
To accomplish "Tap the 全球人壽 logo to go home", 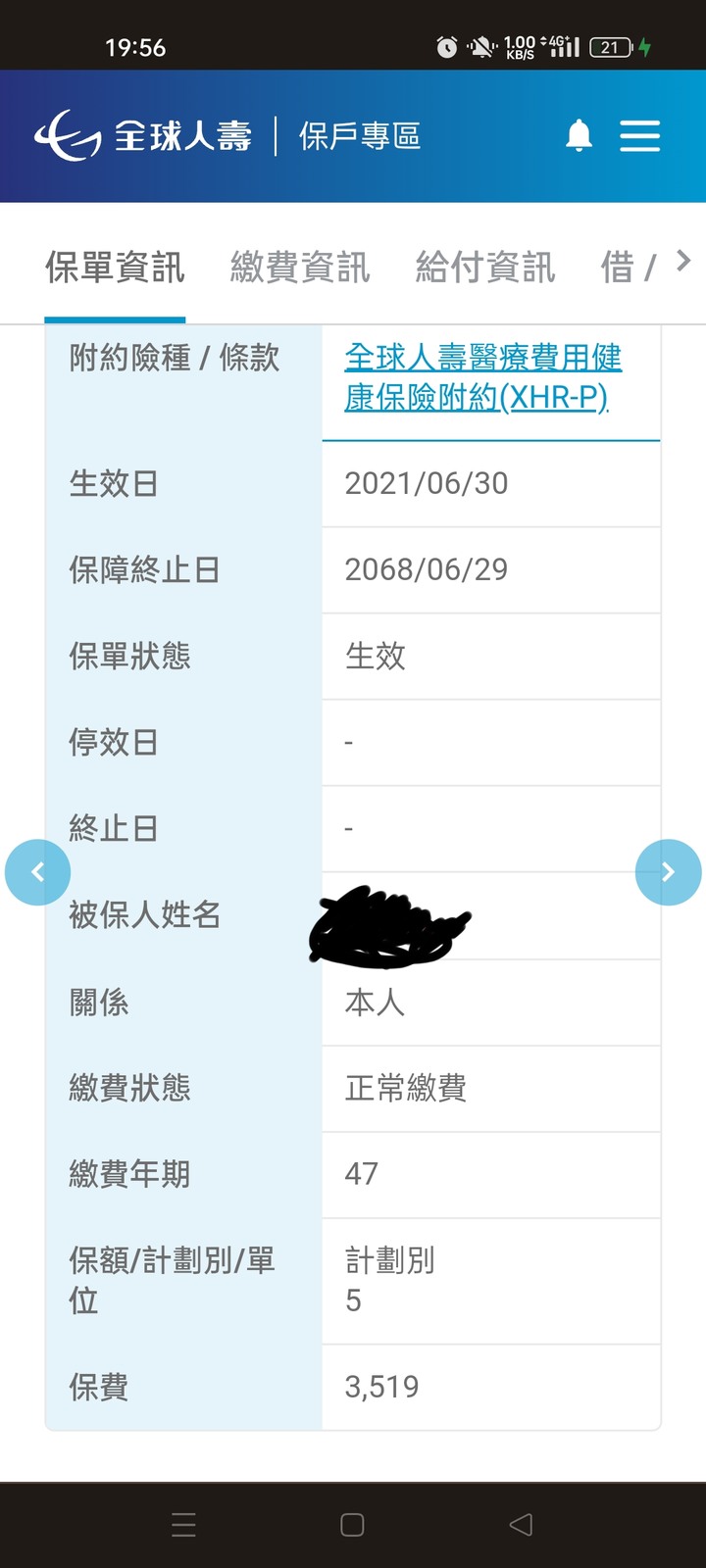I will [144, 135].
